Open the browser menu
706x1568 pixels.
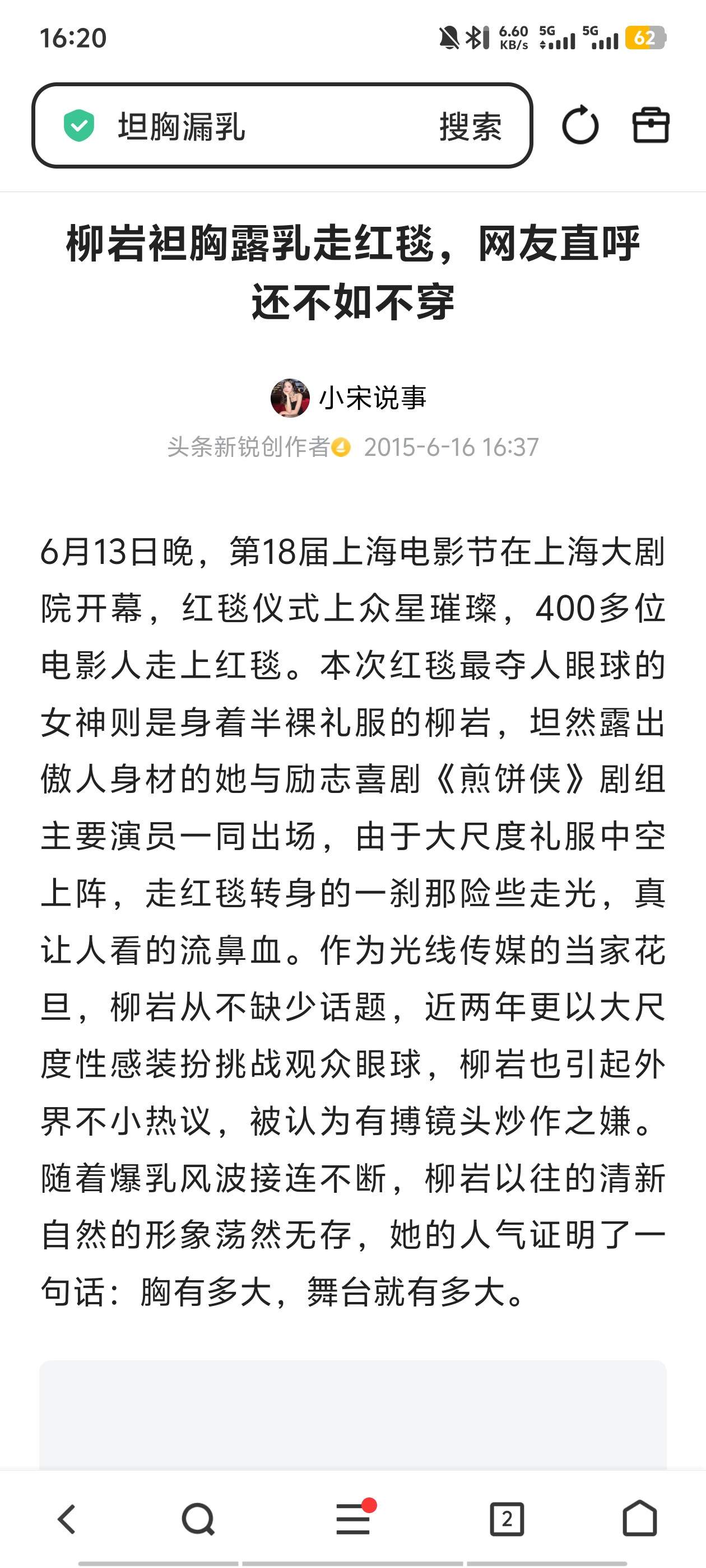[354, 1518]
